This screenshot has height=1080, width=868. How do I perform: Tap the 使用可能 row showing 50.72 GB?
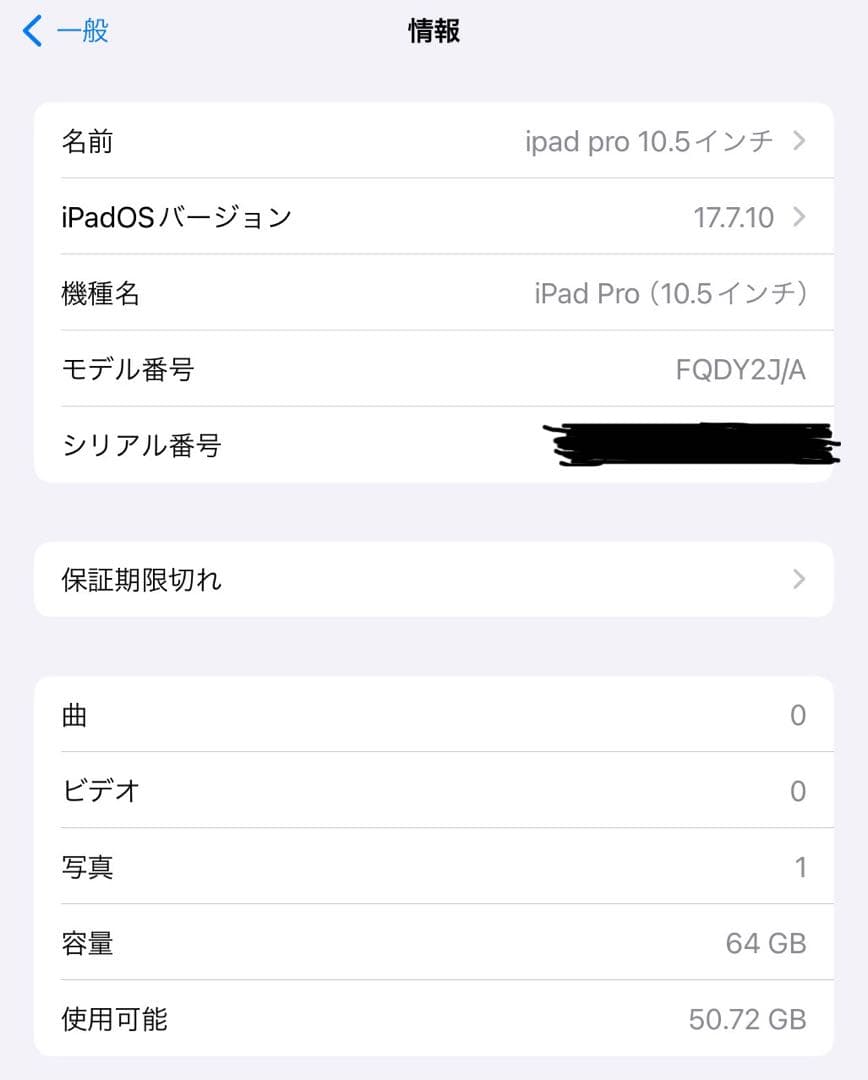tap(434, 1019)
